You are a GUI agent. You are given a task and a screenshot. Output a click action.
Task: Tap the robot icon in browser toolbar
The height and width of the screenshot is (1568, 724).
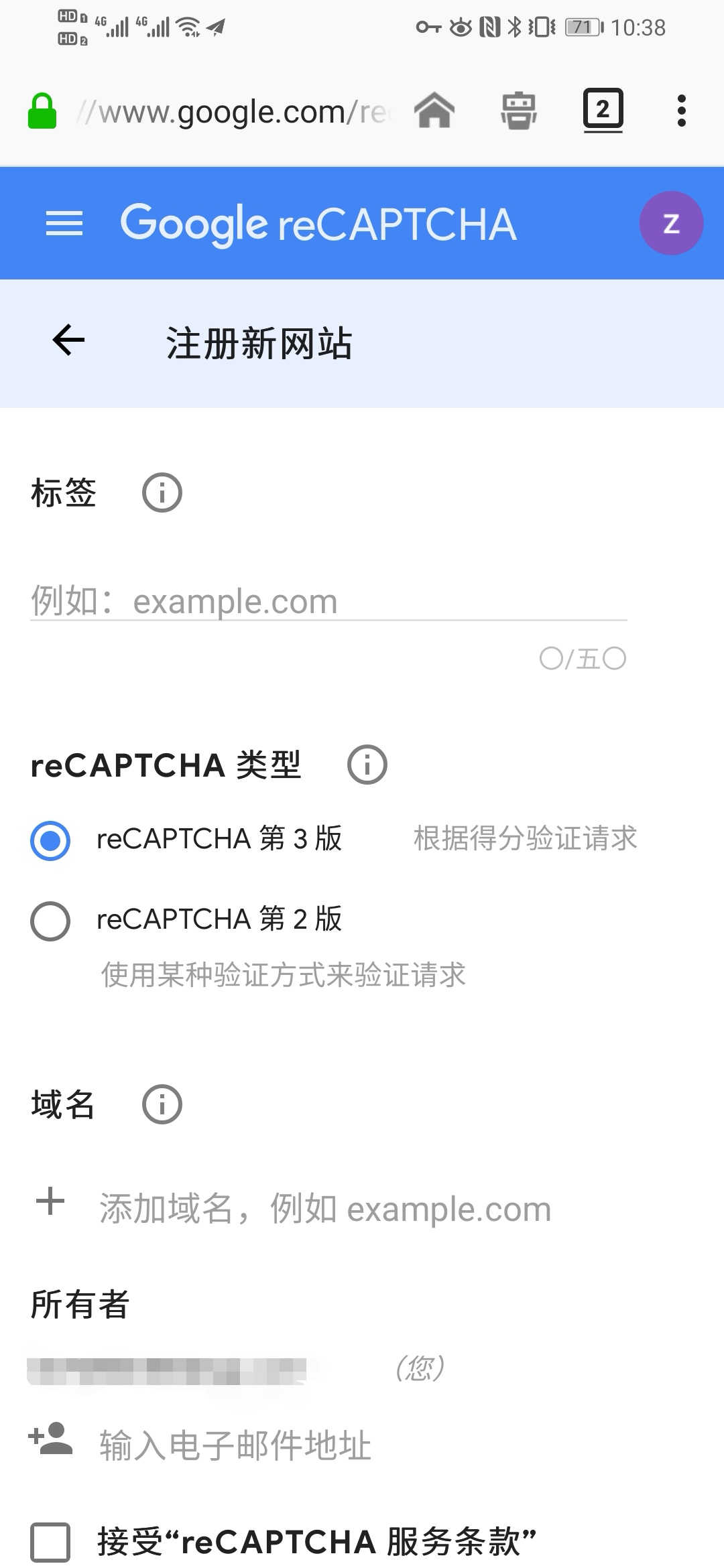click(519, 111)
